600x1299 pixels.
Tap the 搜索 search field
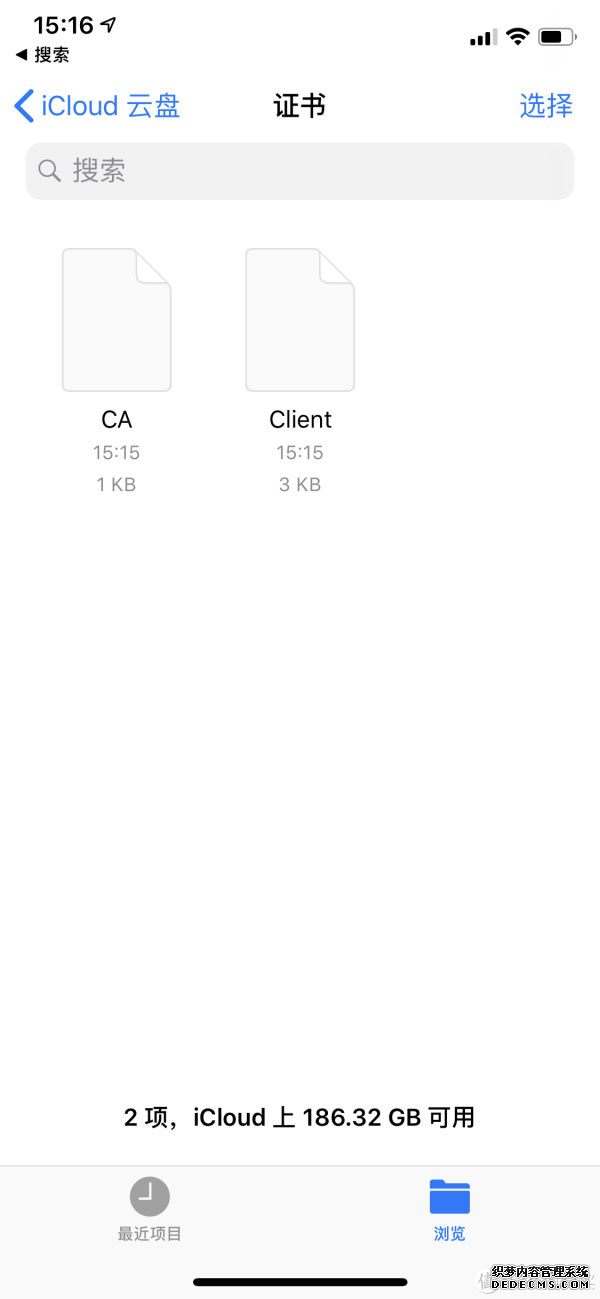pos(300,171)
